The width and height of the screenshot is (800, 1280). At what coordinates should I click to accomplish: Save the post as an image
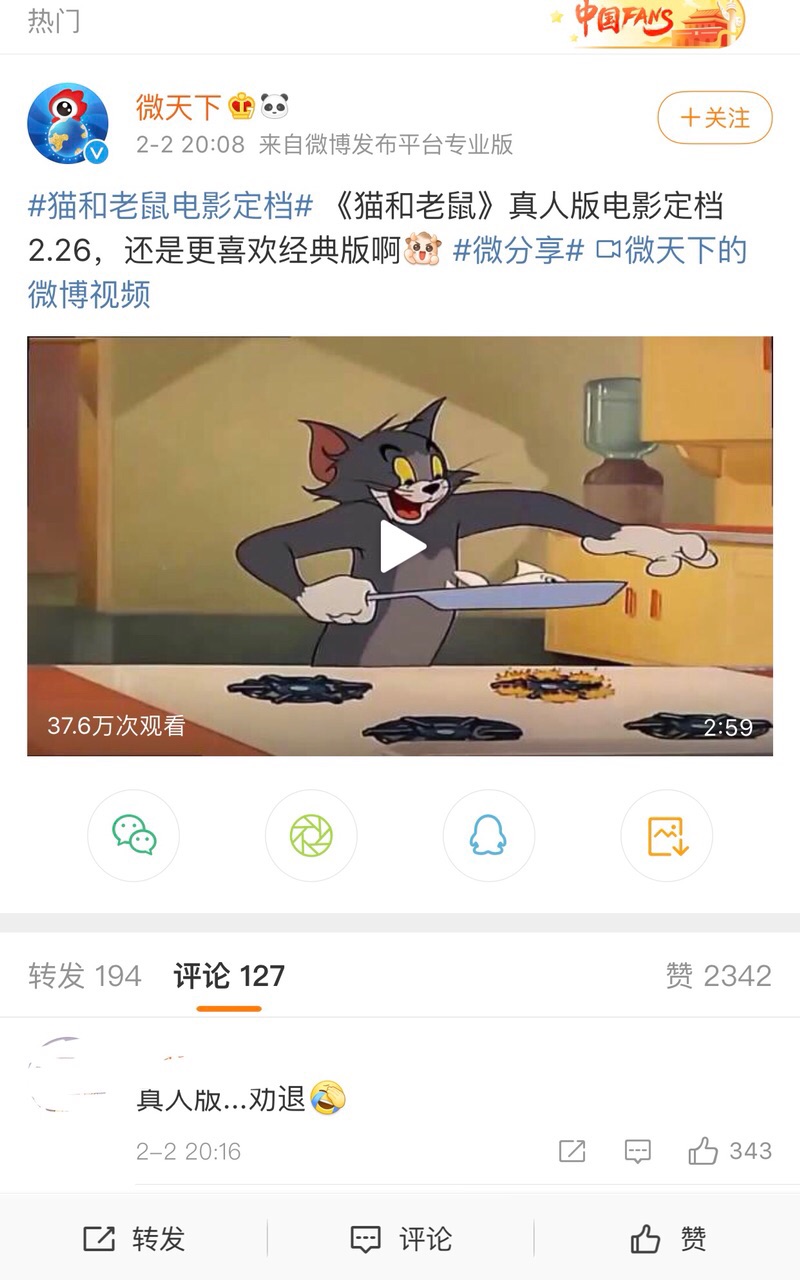pos(667,836)
